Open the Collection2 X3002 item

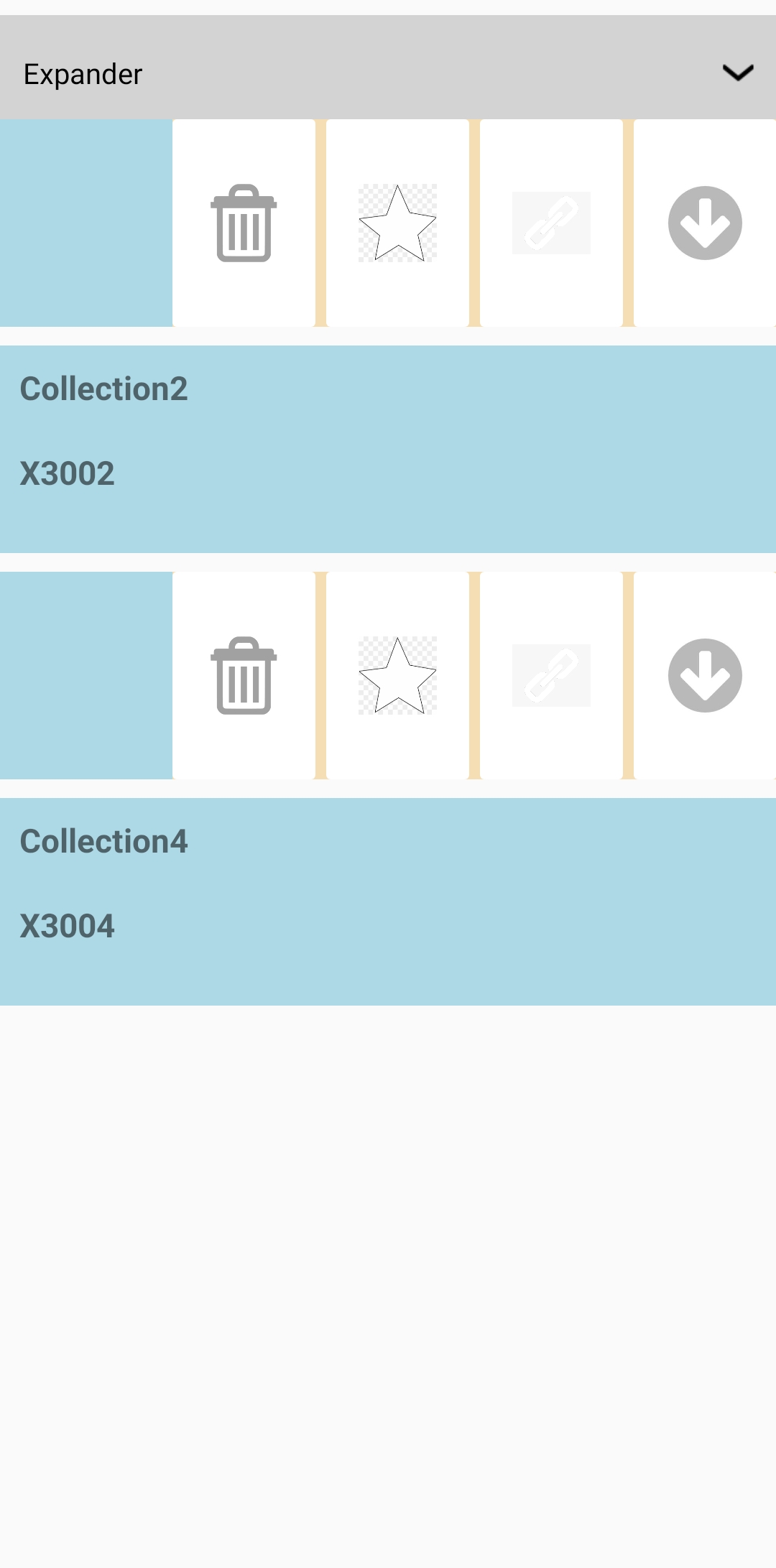point(388,449)
